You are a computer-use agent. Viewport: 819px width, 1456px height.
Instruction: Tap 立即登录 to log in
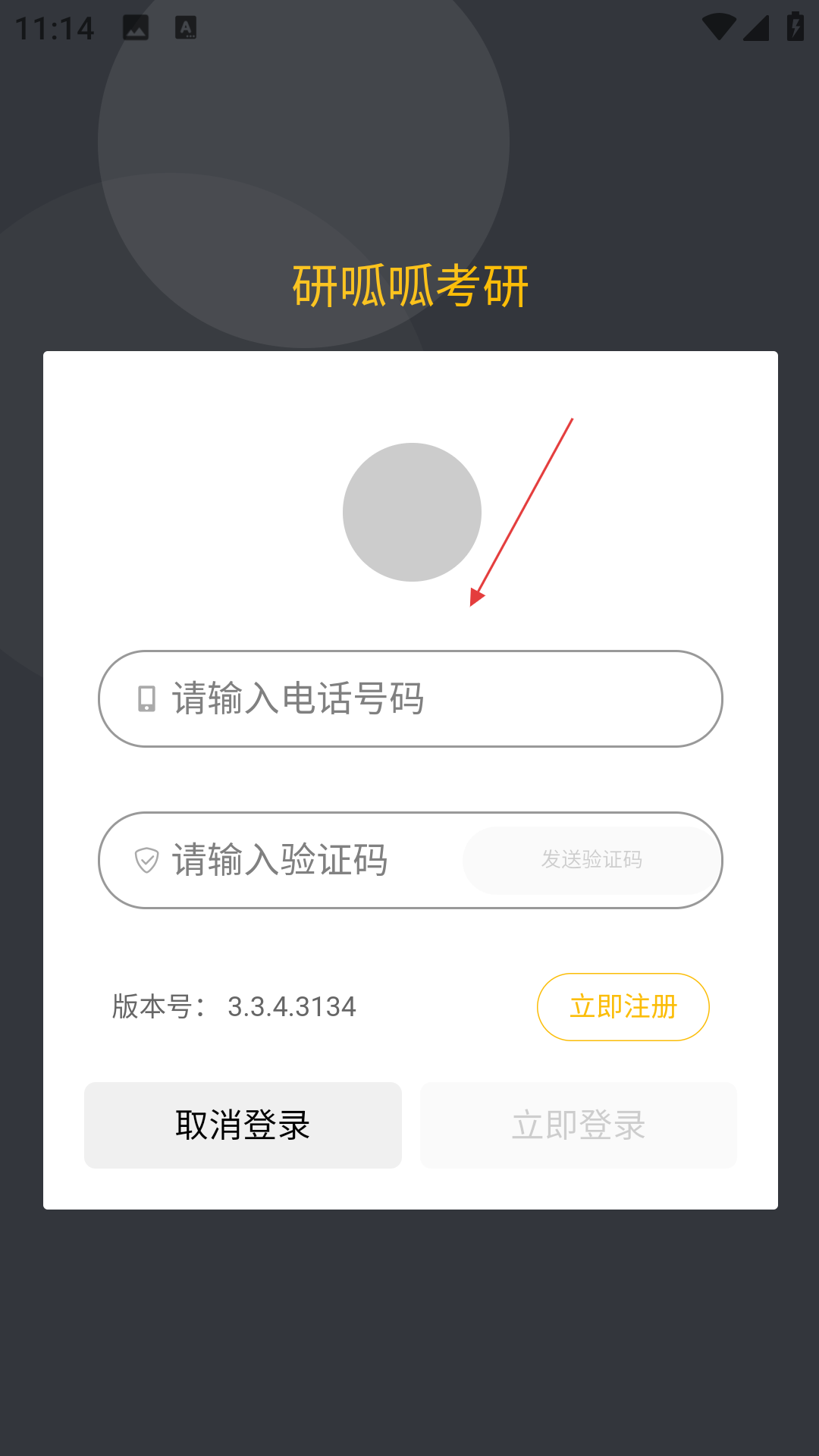click(579, 1125)
